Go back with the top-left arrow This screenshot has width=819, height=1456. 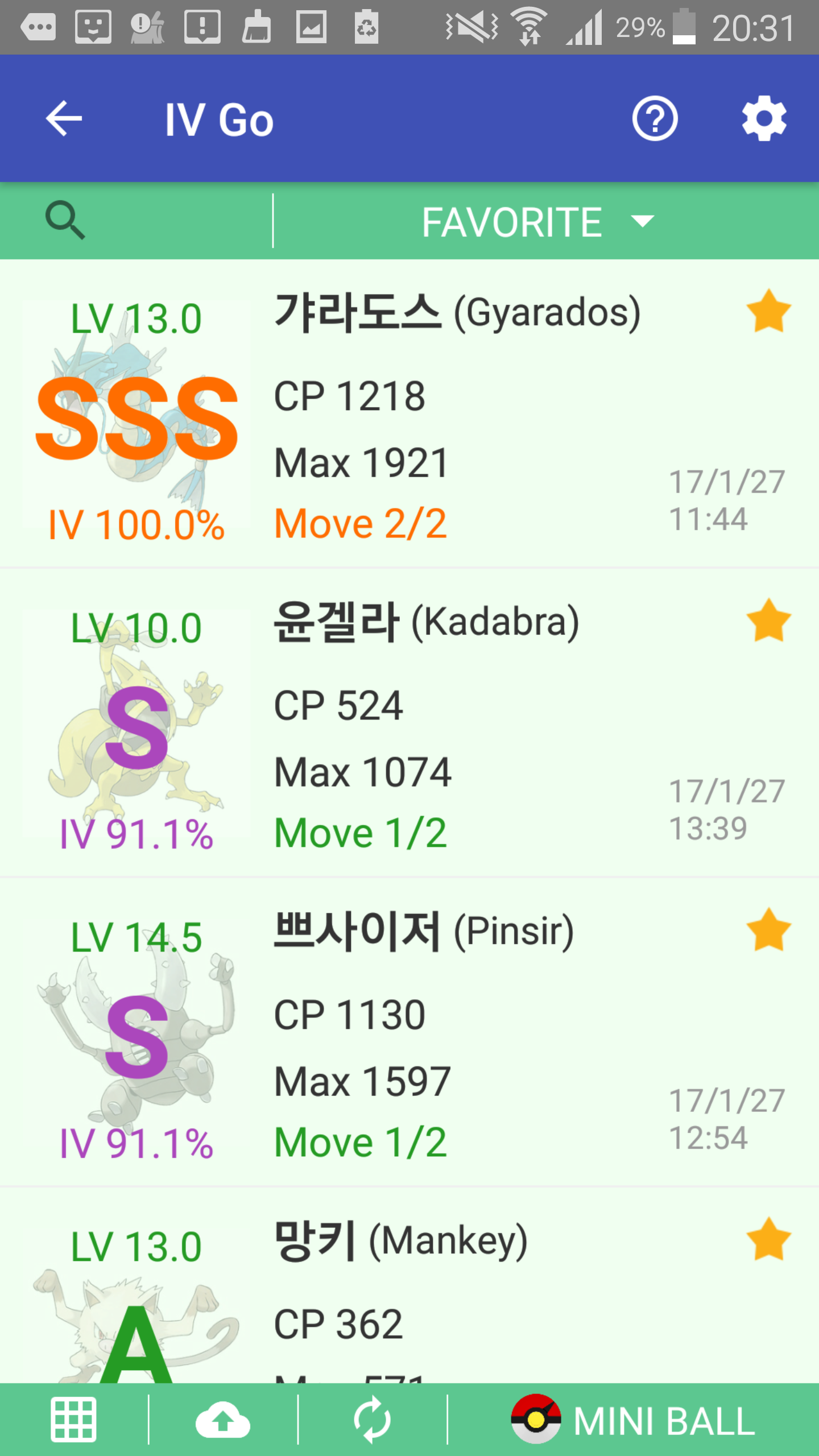point(64,119)
